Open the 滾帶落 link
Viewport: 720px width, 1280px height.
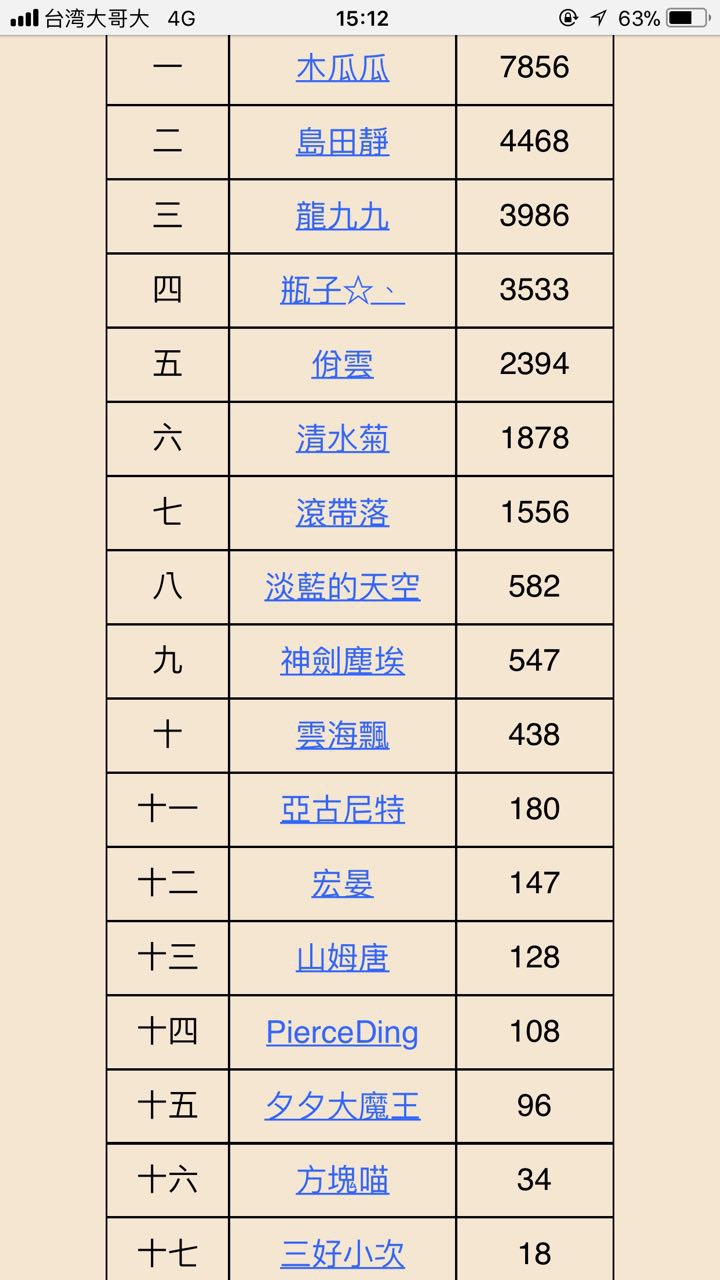[342, 512]
